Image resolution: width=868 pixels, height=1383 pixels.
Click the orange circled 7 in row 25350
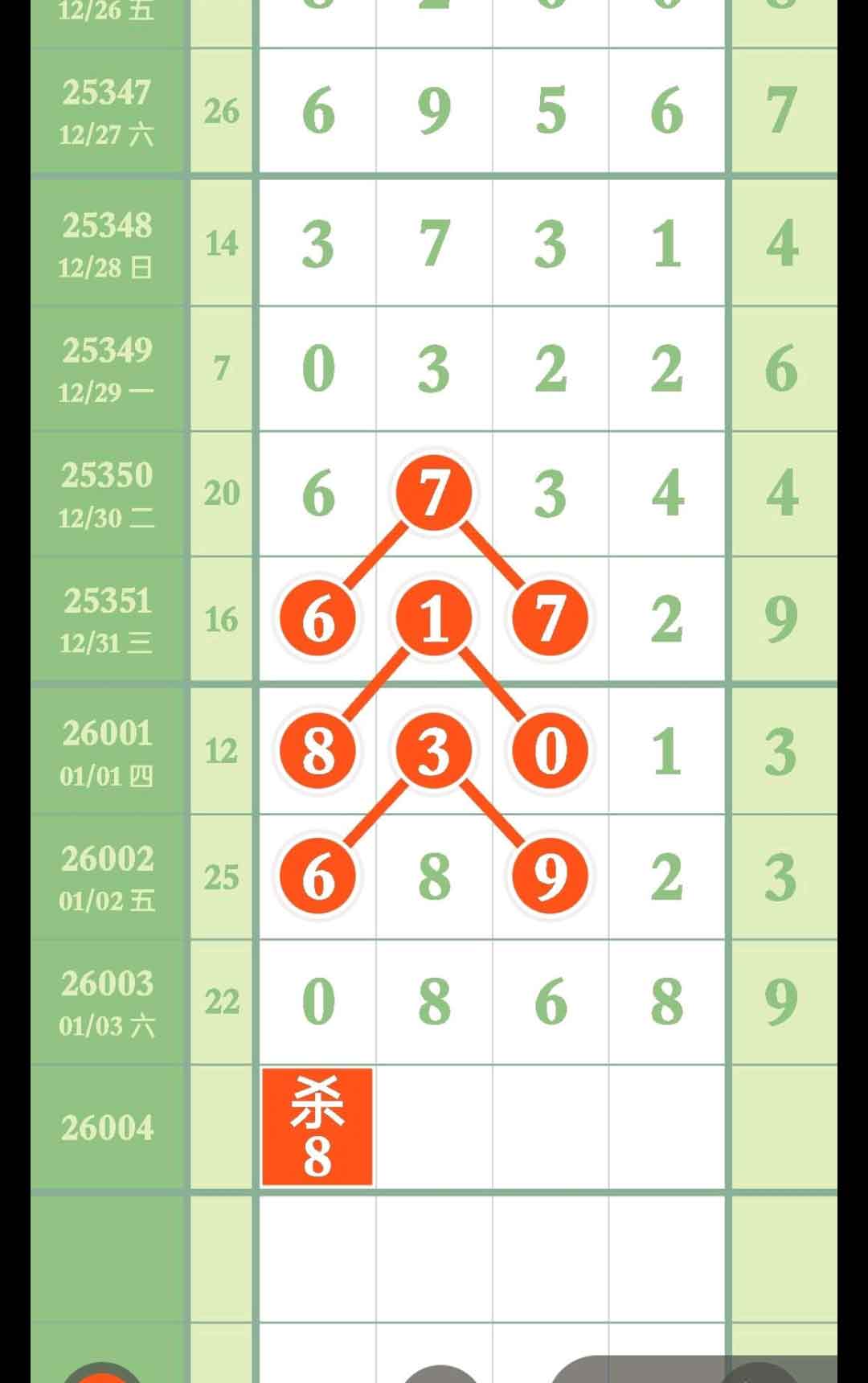[x=435, y=494]
